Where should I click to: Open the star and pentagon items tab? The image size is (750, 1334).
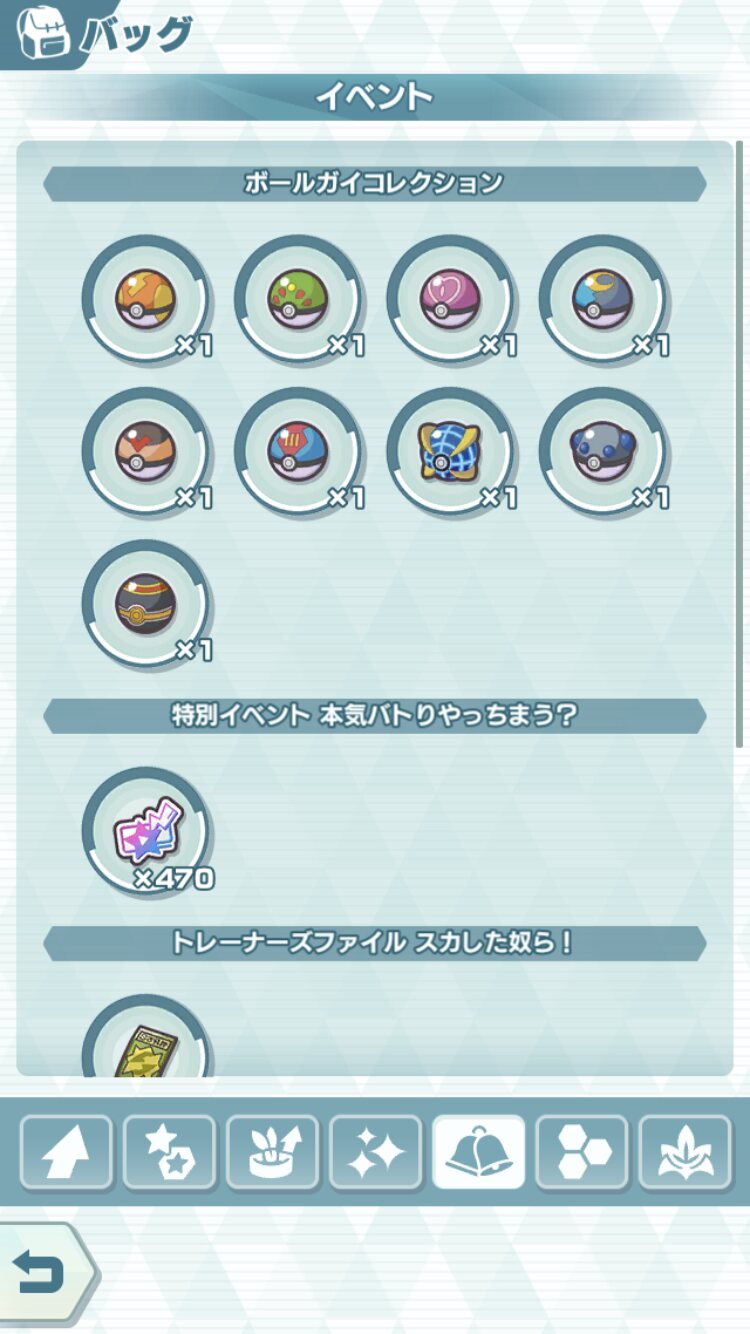point(169,1152)
